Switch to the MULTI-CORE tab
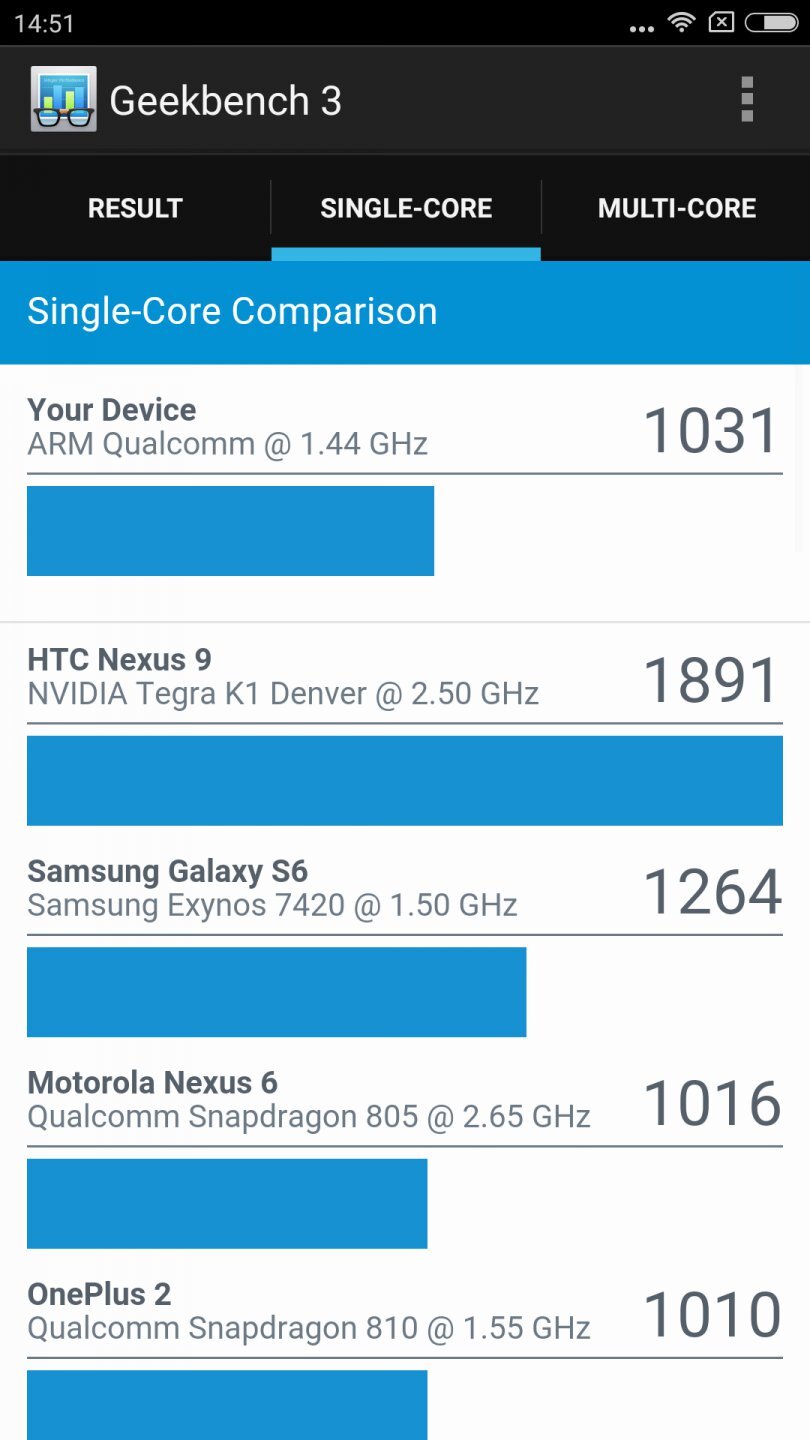Image resolution: width=810 pixels, height=1440 pixels. (677, 208)
